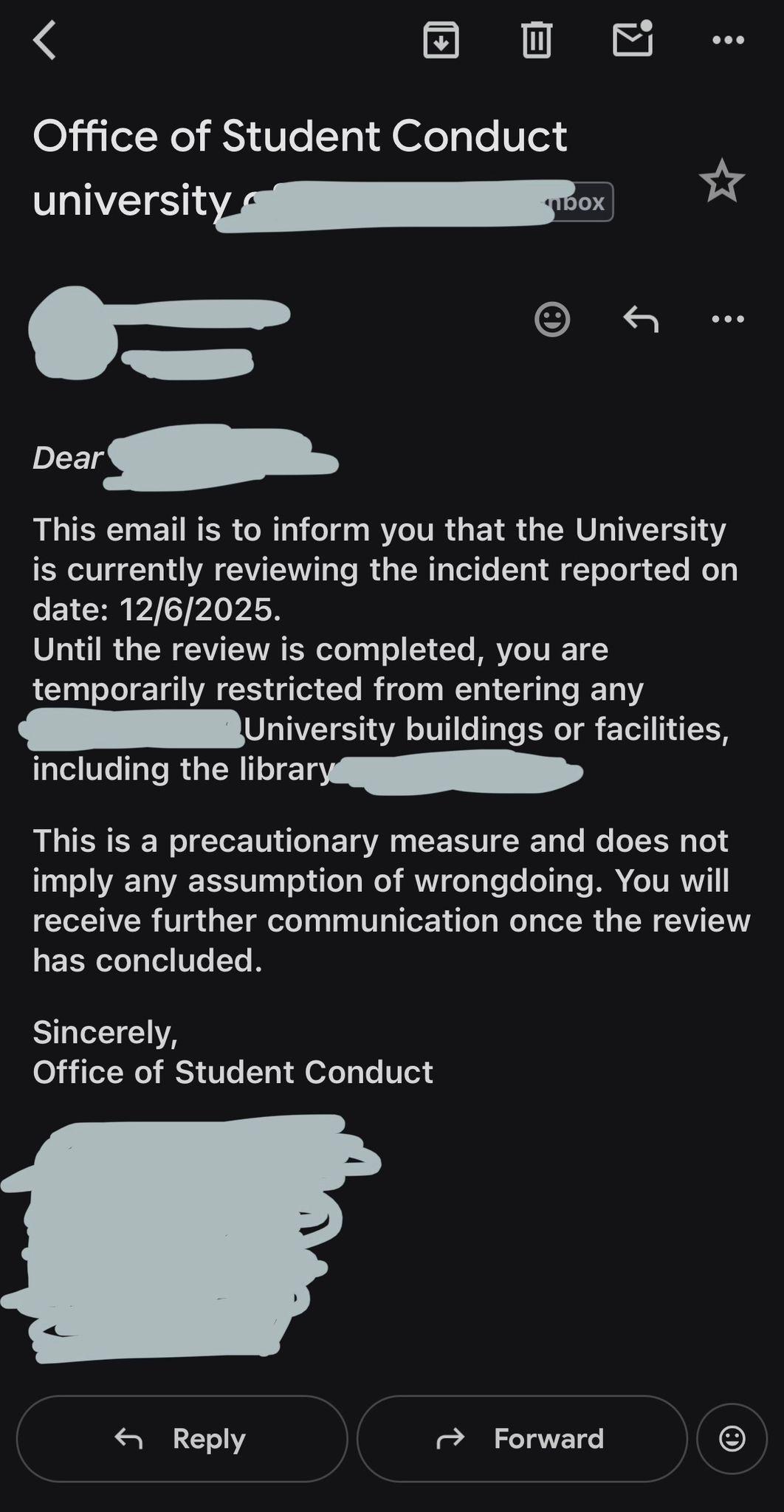Open the emoji picker beside Forward
Viewport: 784px width, 1512px height.
(733, 1438)
